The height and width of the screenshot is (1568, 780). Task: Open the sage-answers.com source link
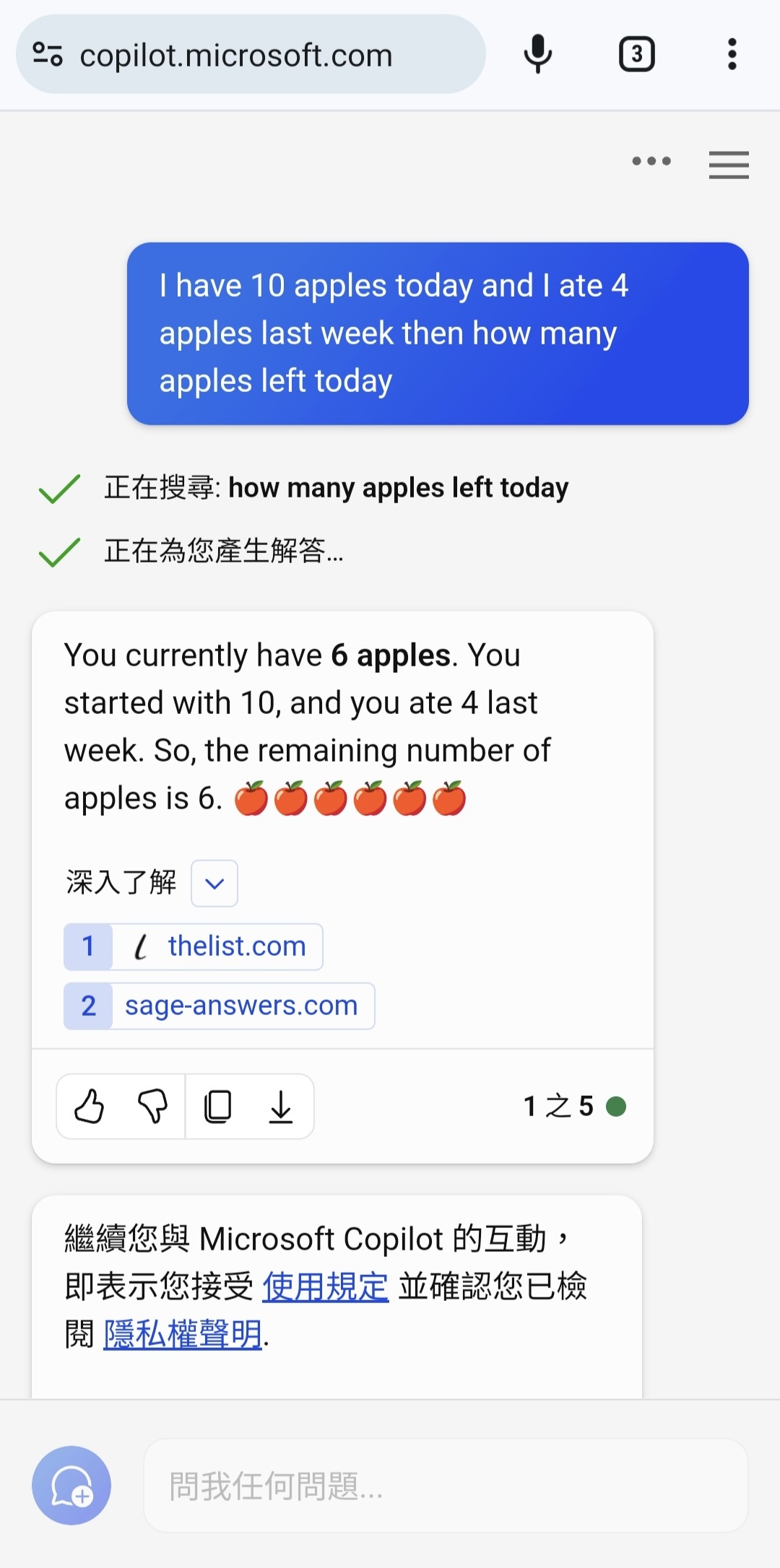220,1006
